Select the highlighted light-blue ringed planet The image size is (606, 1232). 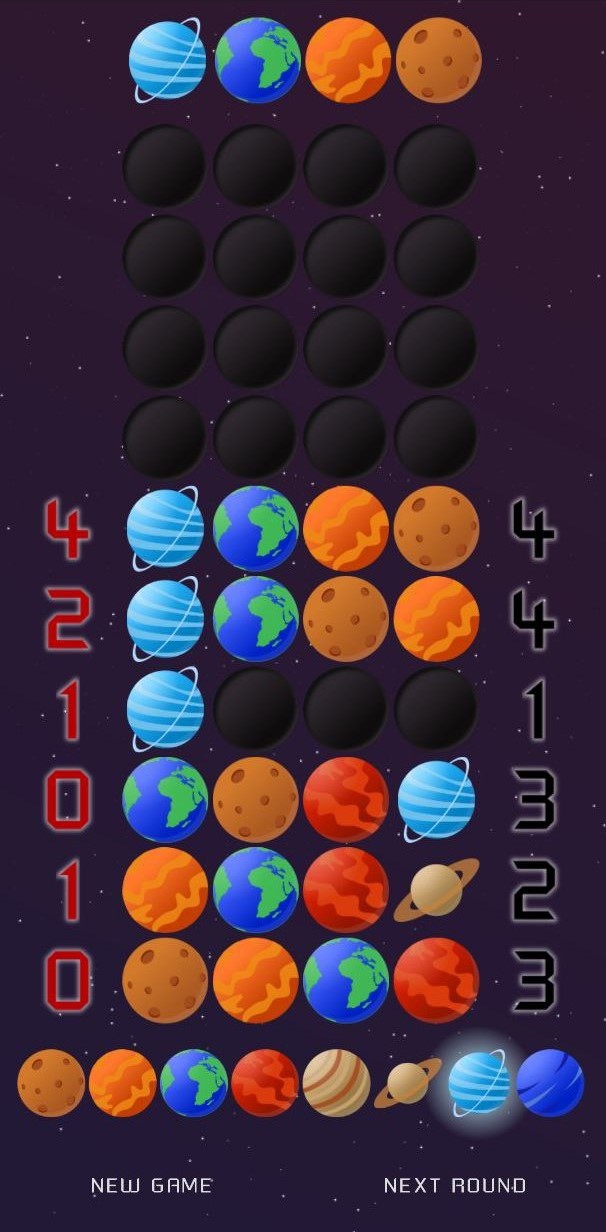(478, 1083)
